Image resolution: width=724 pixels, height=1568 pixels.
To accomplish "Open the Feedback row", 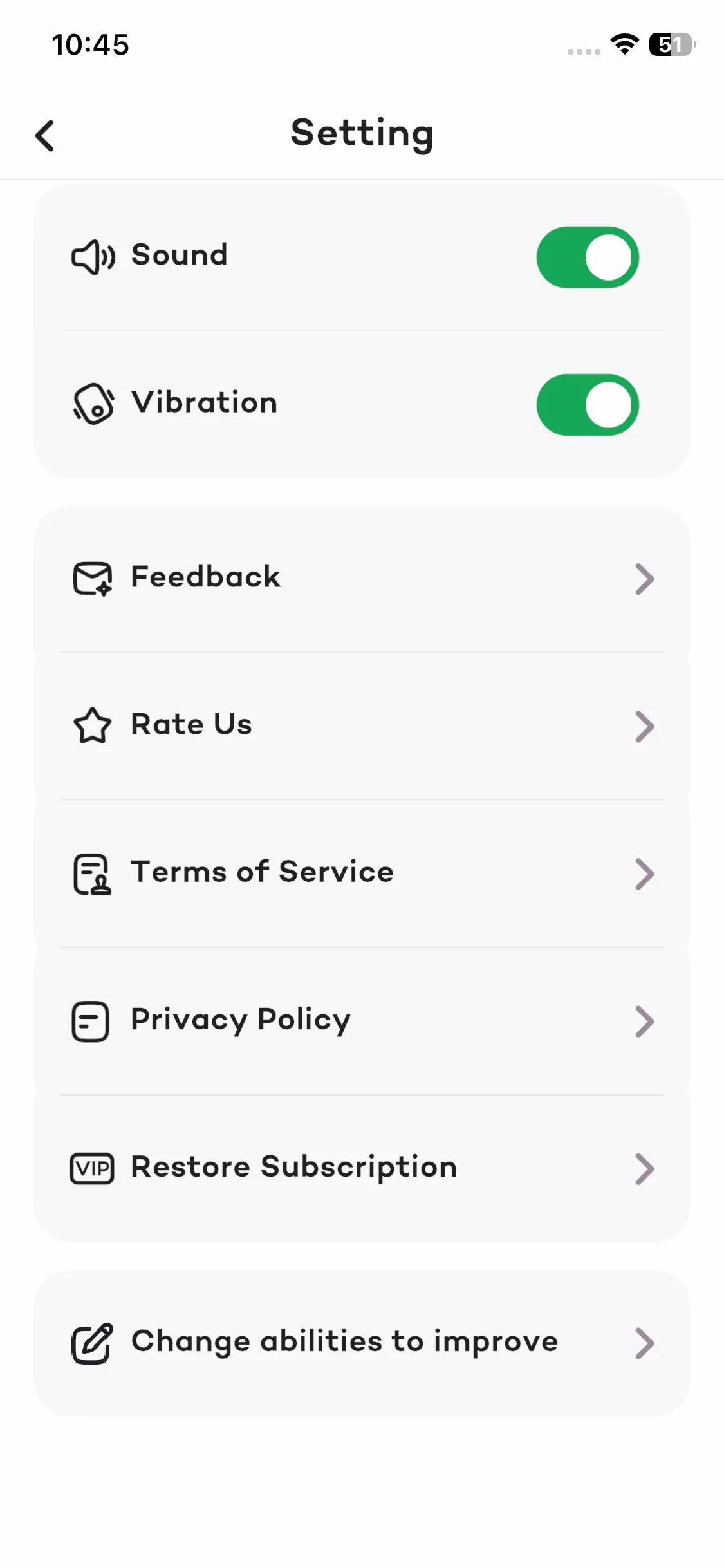I will pos(362,578).
